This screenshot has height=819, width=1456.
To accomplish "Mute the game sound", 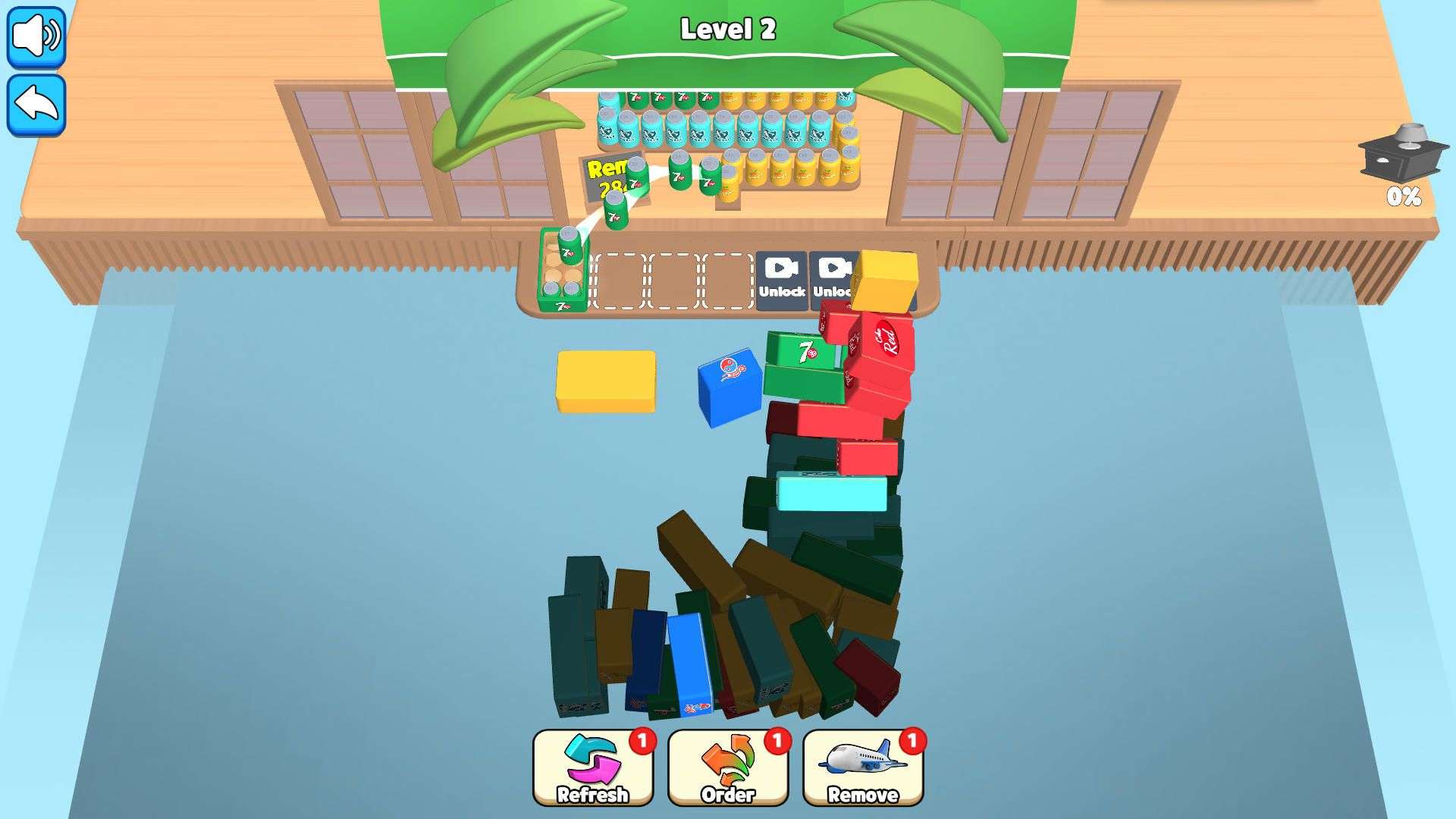I will coord(36,36).
